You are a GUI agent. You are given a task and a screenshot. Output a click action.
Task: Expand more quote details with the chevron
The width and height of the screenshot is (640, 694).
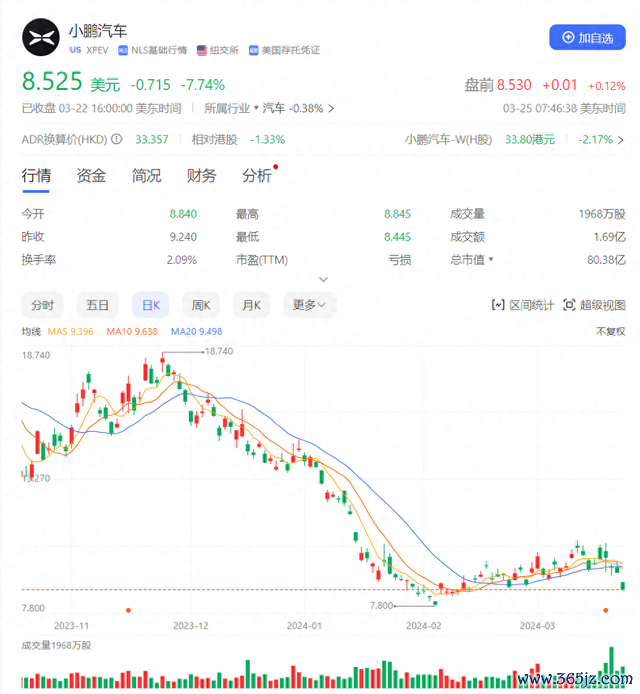(x=322, y=280)
